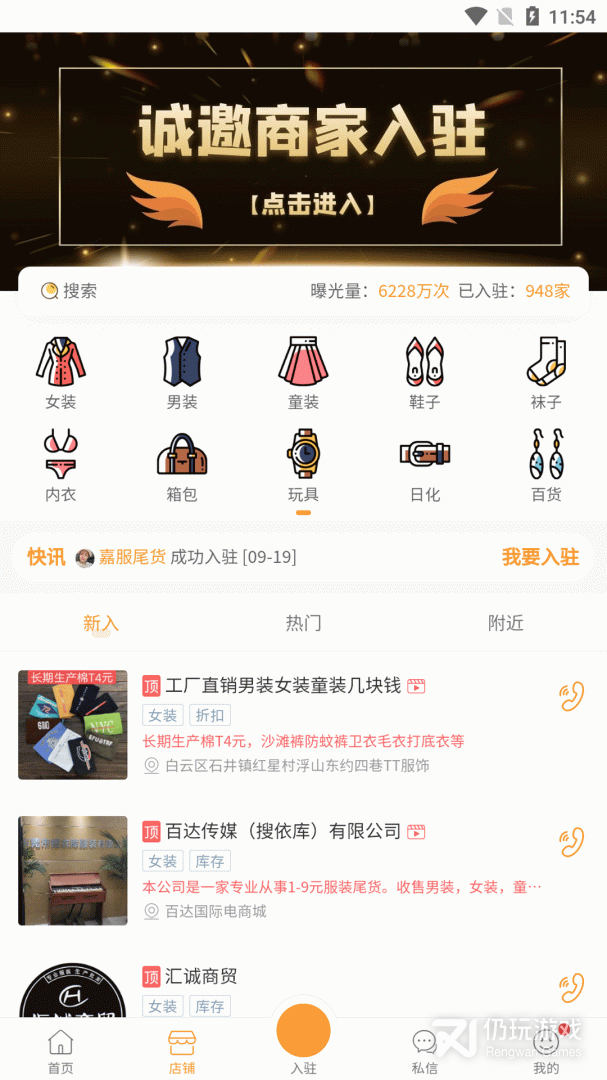Open the 女装 category
The height and width of the screenshot is (1080, 607).
(61, 373)
